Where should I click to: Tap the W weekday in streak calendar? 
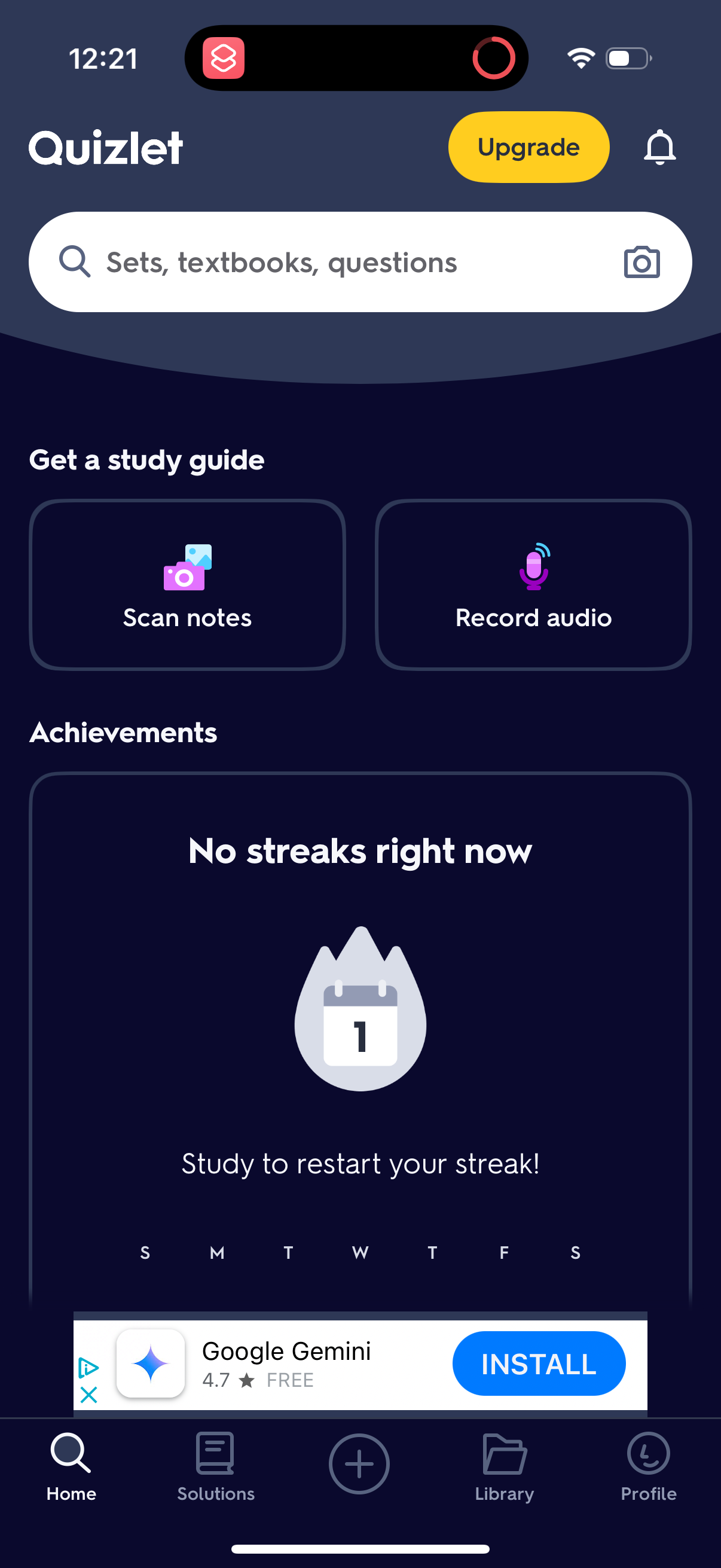point(360,1253)
